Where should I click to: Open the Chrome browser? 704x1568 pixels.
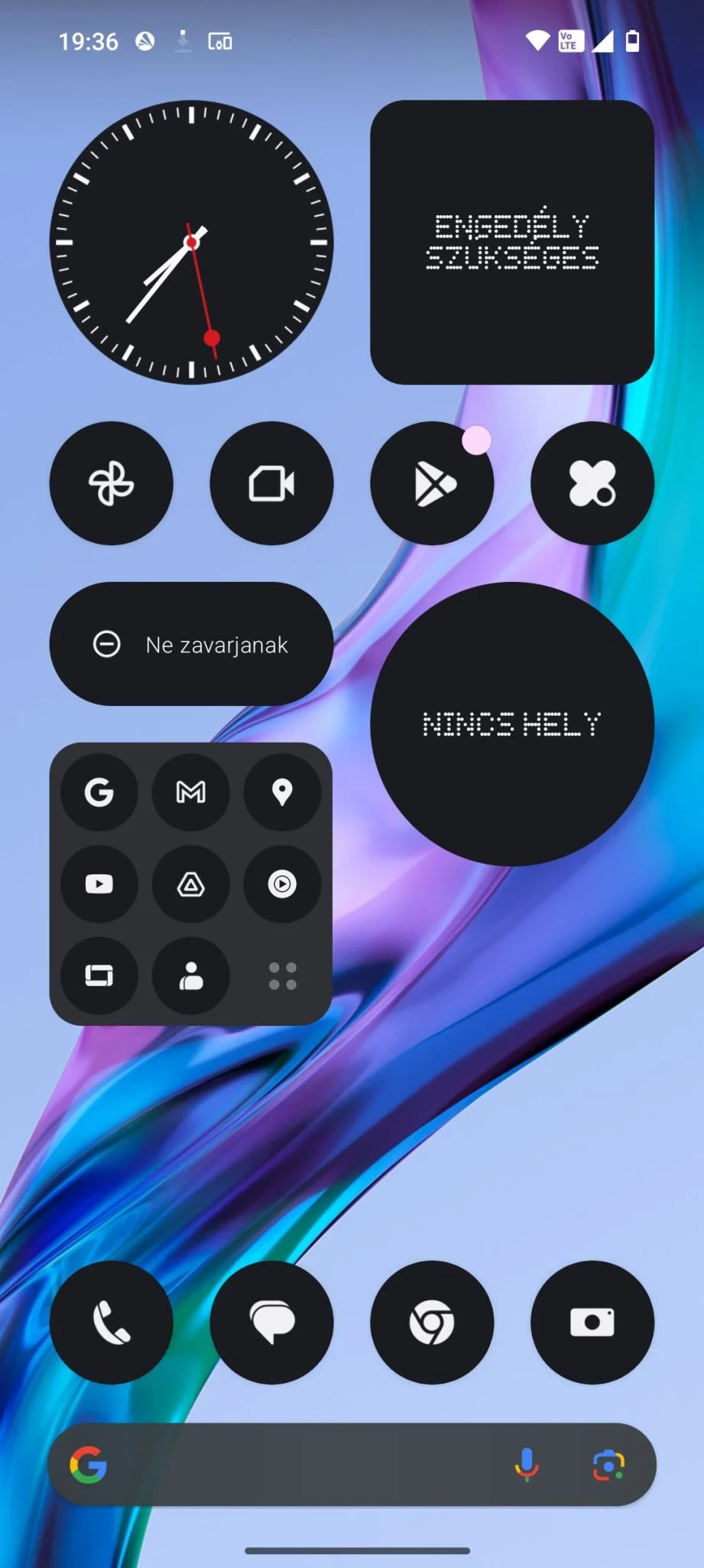point(432,1322)
